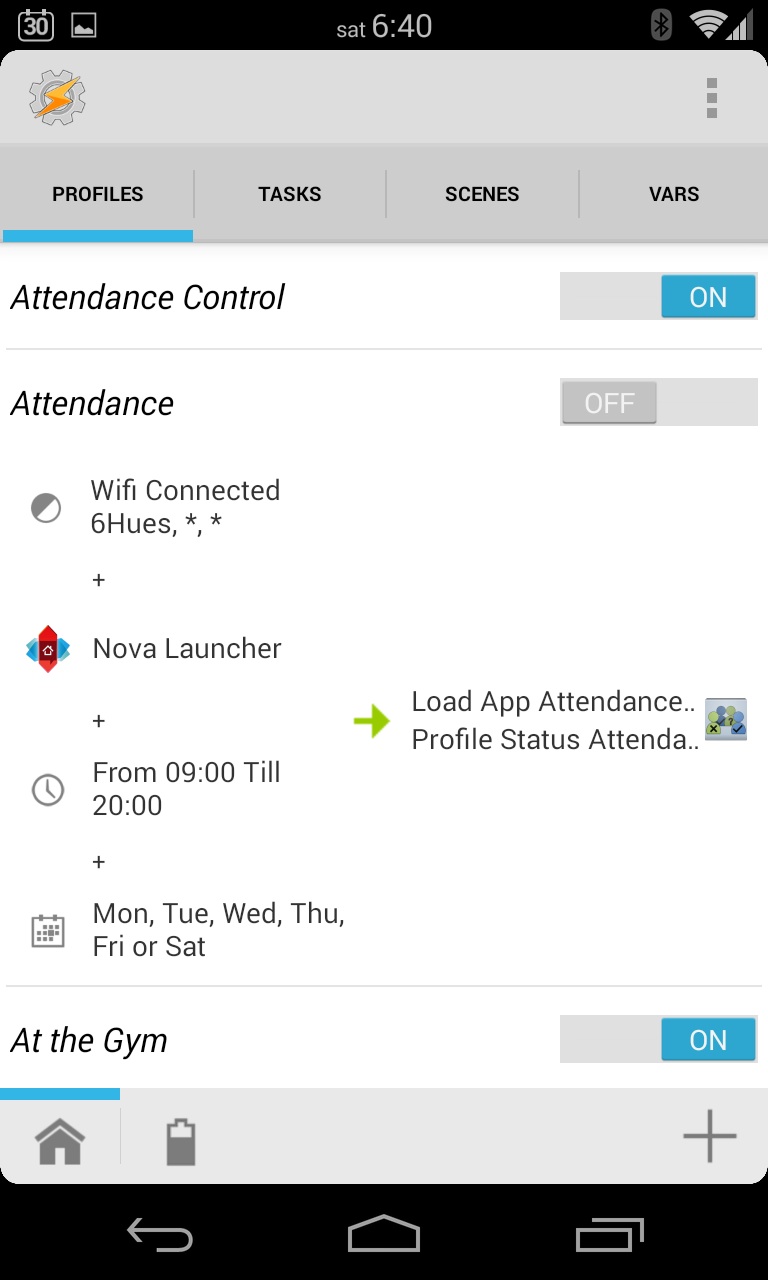
Task: Disable the At the Gym profile
Action: [658, 1040]
